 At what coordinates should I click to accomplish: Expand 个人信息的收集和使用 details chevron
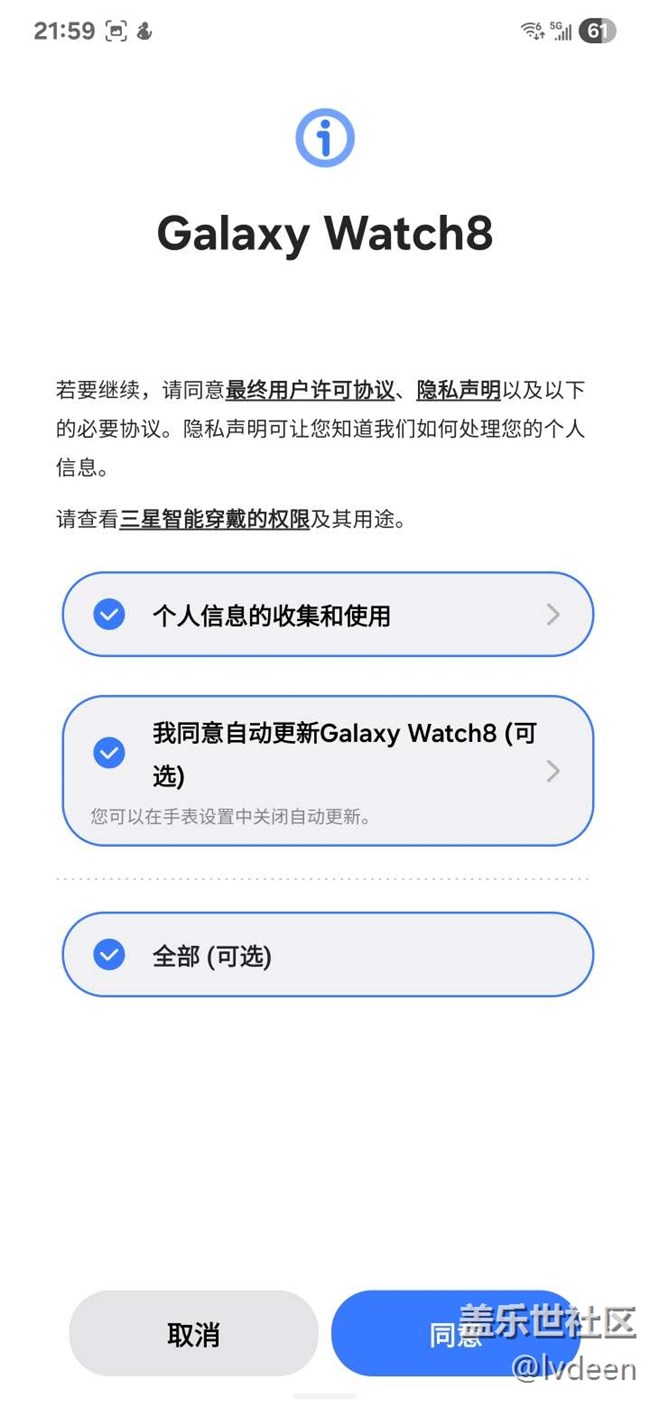click(553, 615)
